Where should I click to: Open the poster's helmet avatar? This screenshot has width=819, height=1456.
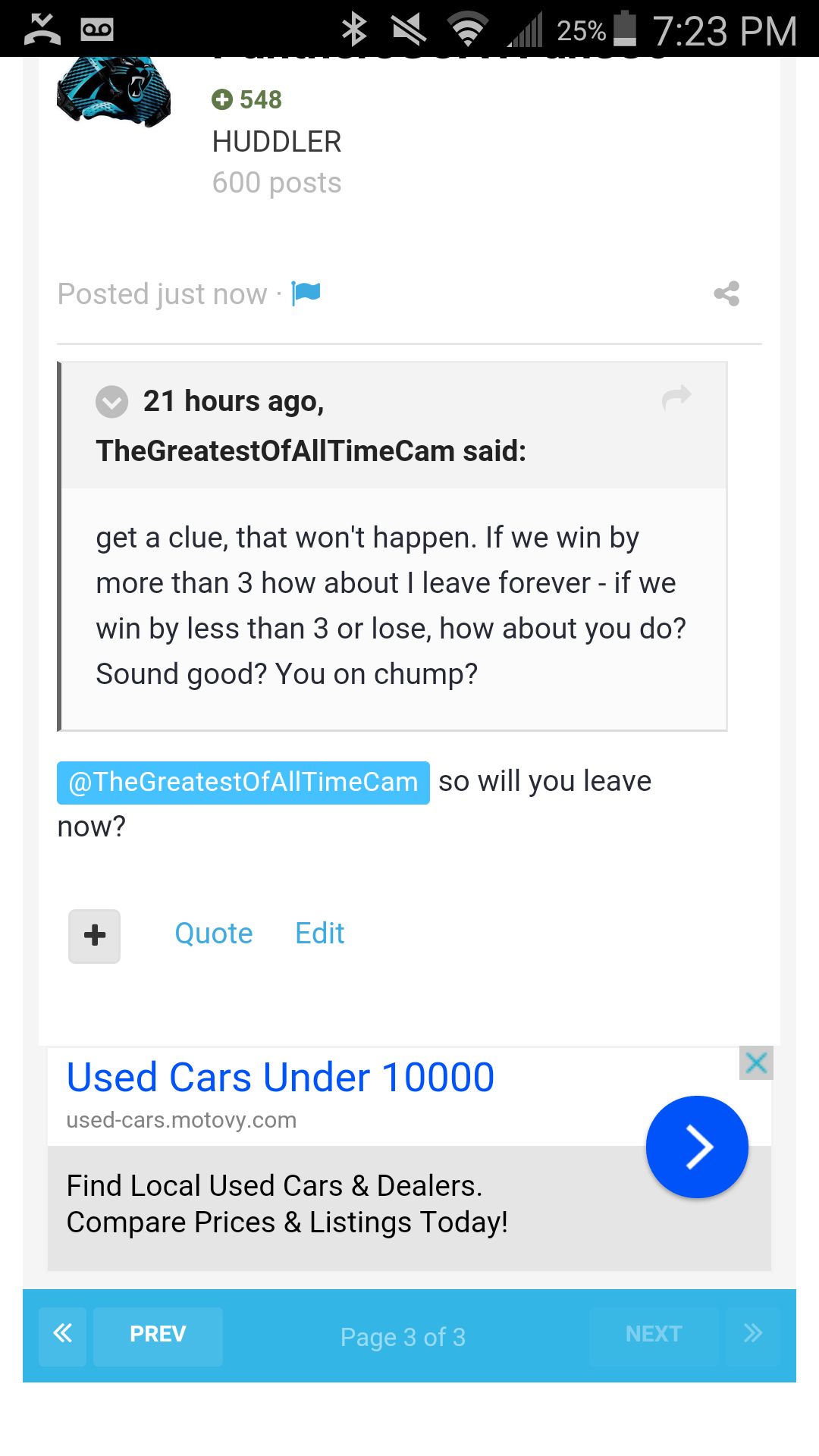pyautogui.click(x=114, y=91)
